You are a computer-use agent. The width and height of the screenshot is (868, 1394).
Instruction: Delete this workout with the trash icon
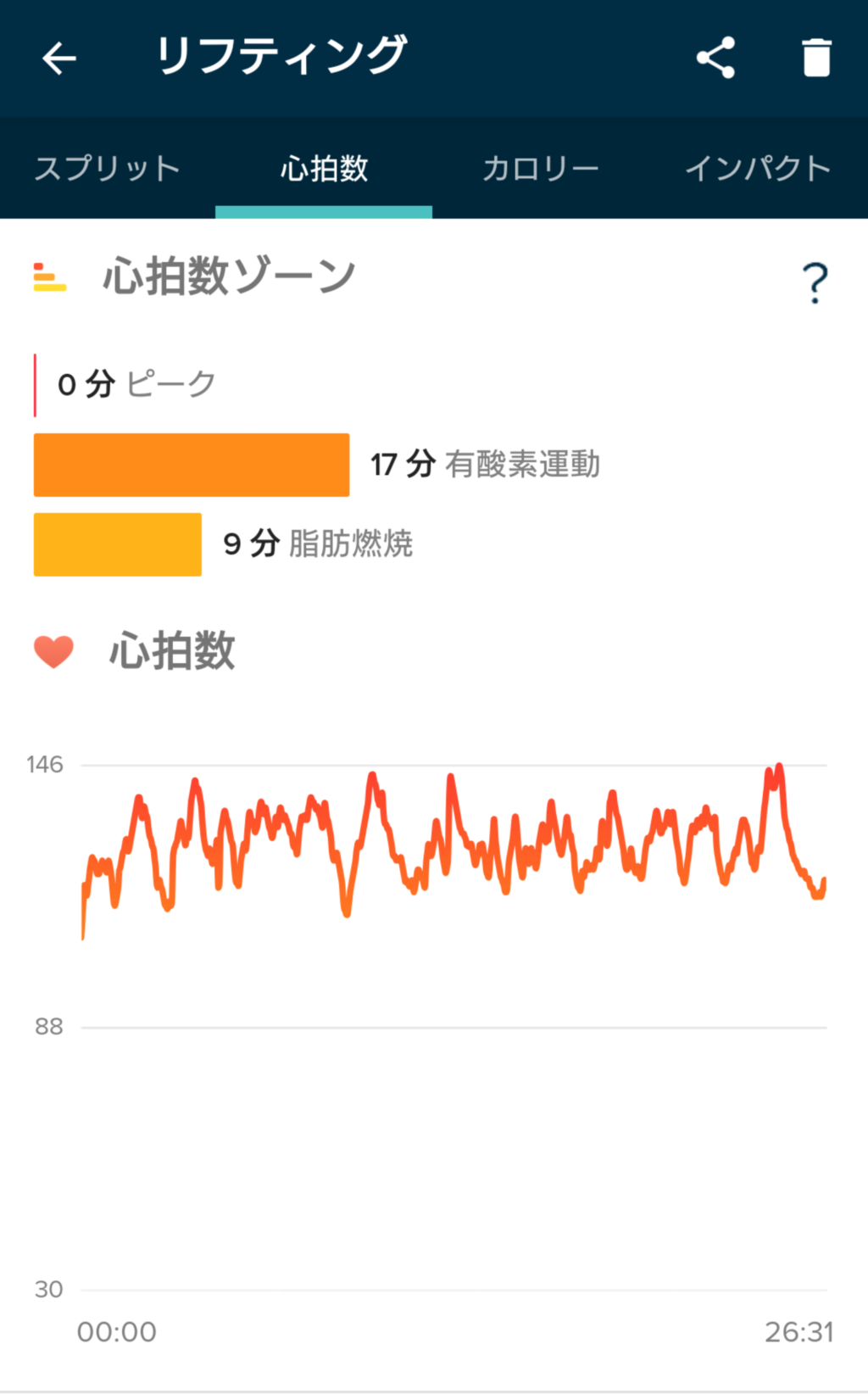point(815,58)
